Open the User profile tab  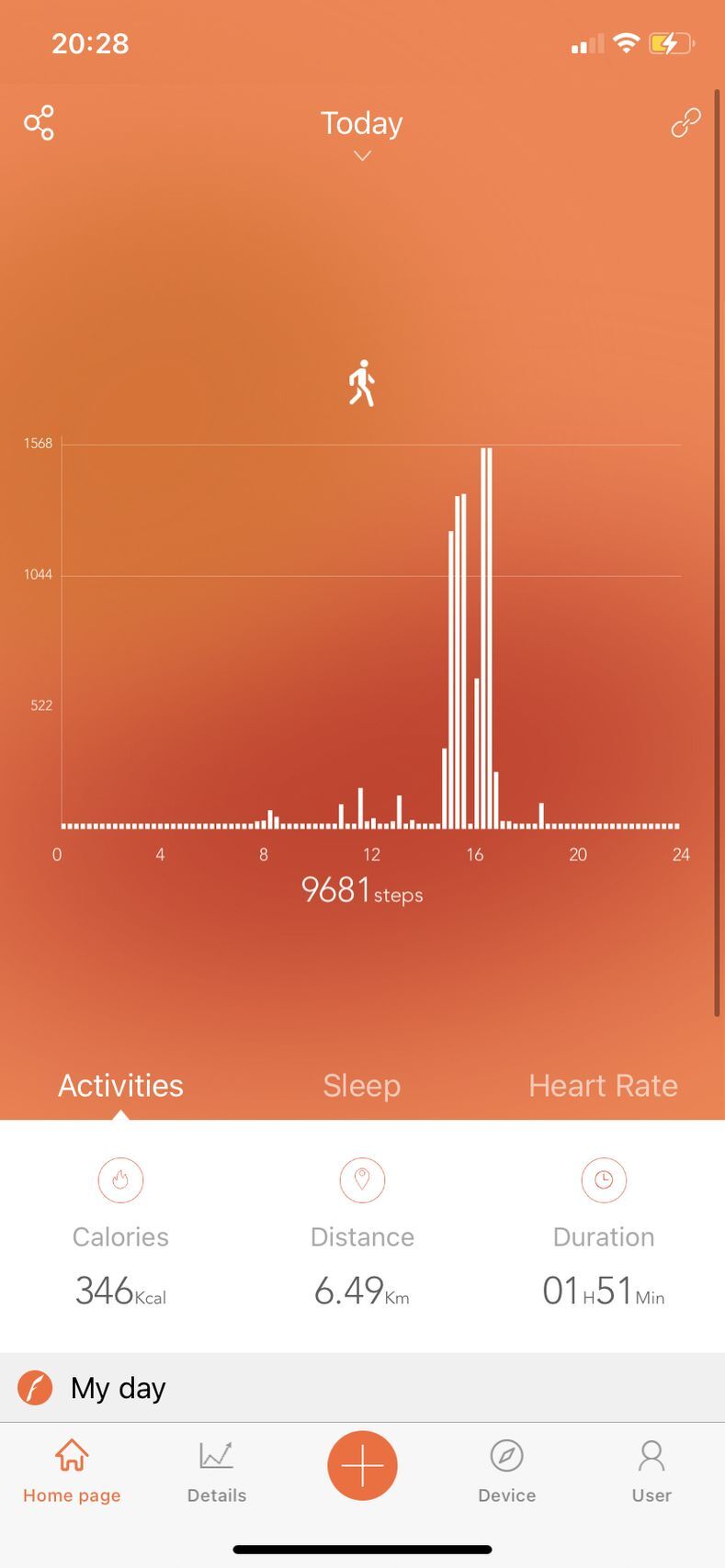[x=651, y=1472]
